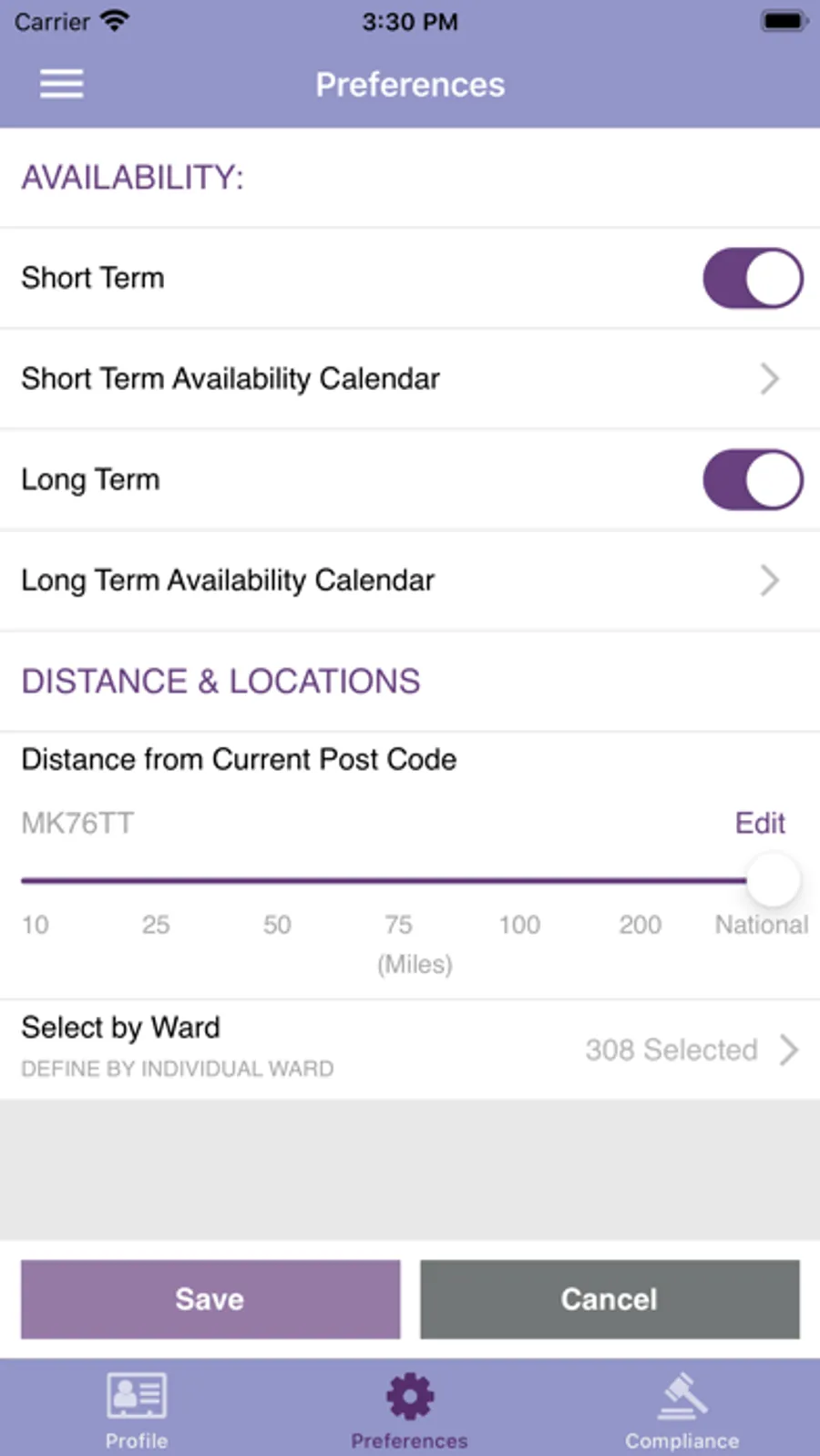This screenshot has height=1456, width=820.
Task: Open Select by Ward list
Action: pos(409,1049)
